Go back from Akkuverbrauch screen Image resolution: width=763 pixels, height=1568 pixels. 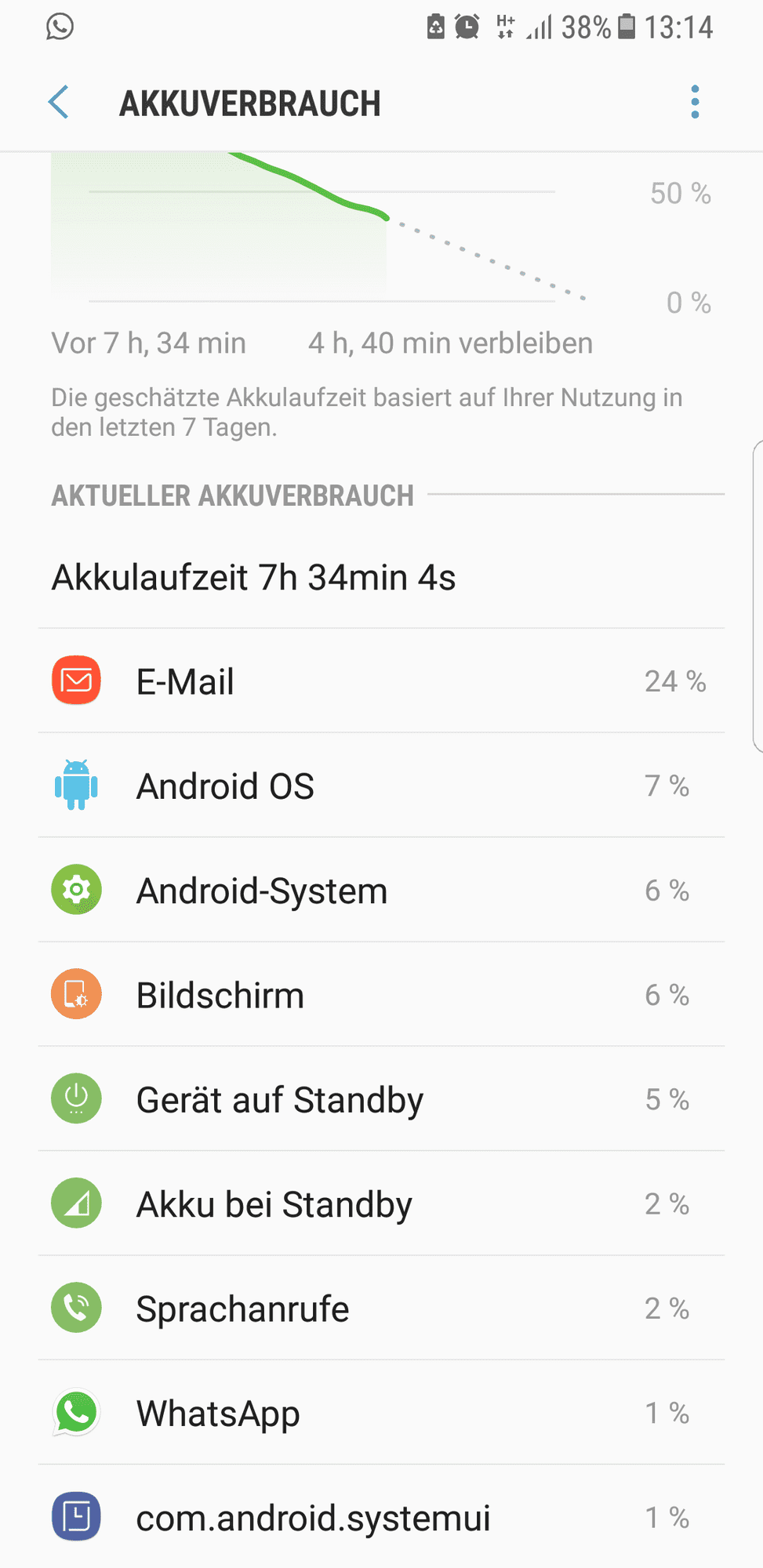point(59,103)
